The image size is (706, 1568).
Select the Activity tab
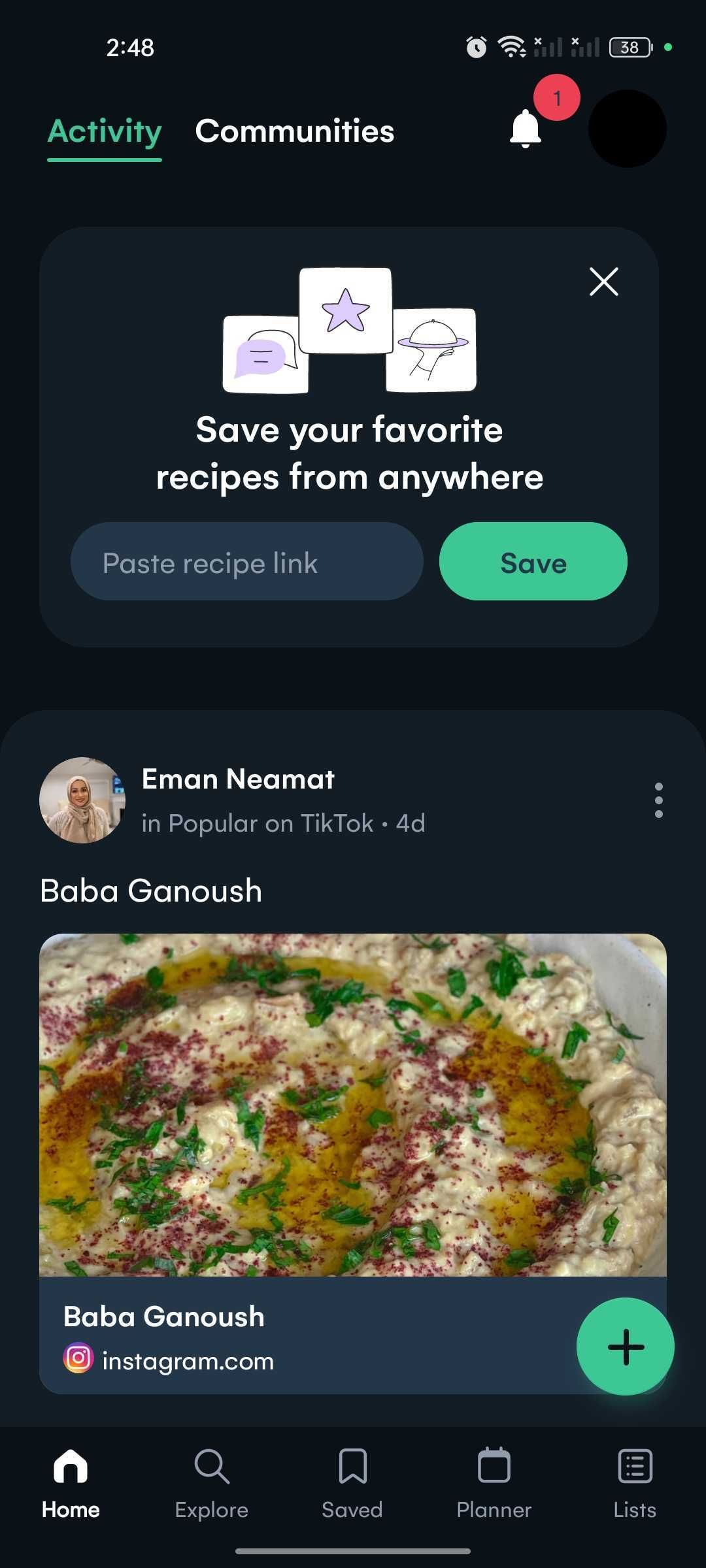pos(104,131)
